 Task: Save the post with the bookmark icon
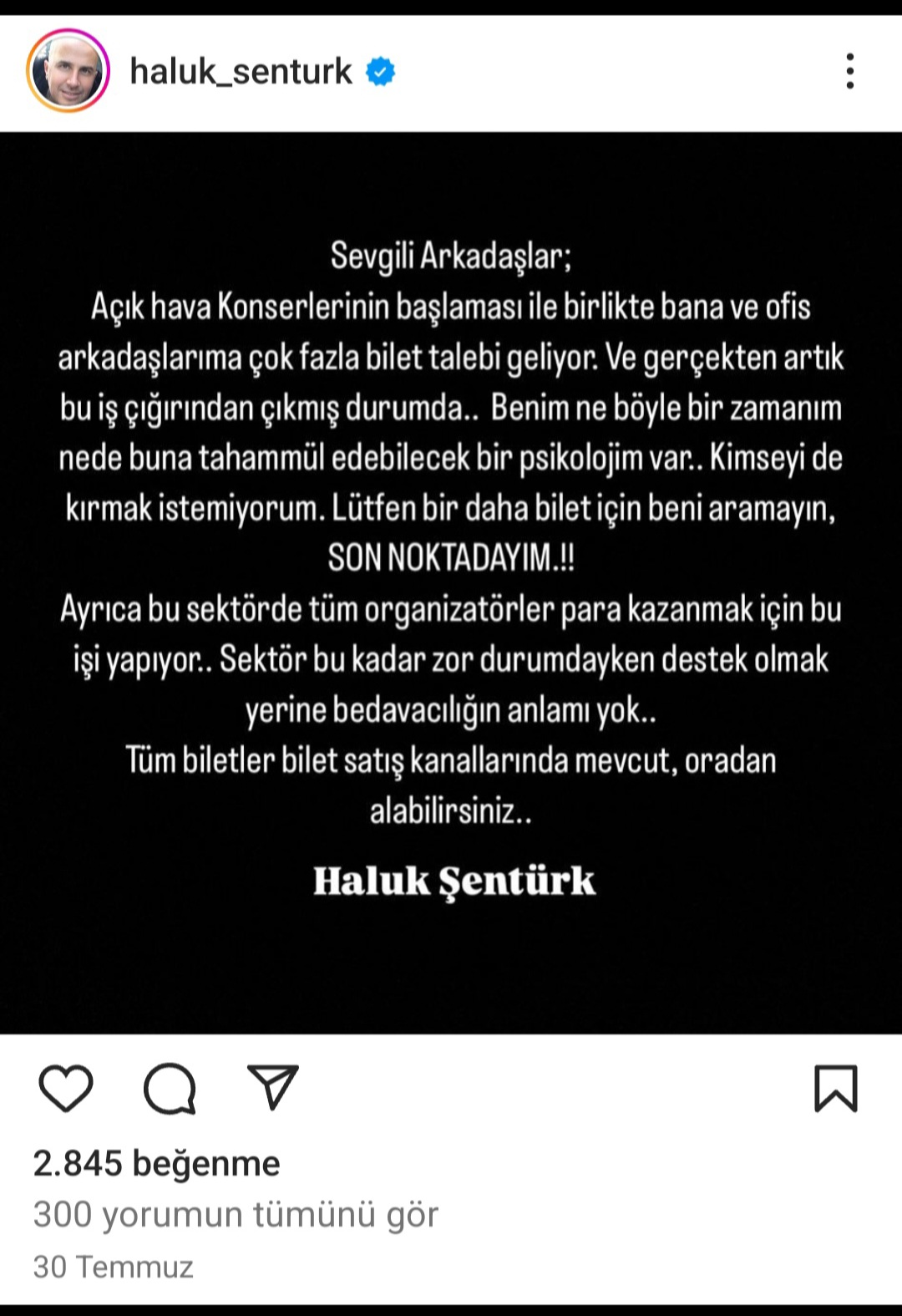pyautogui.click(x=835, y=1088)
